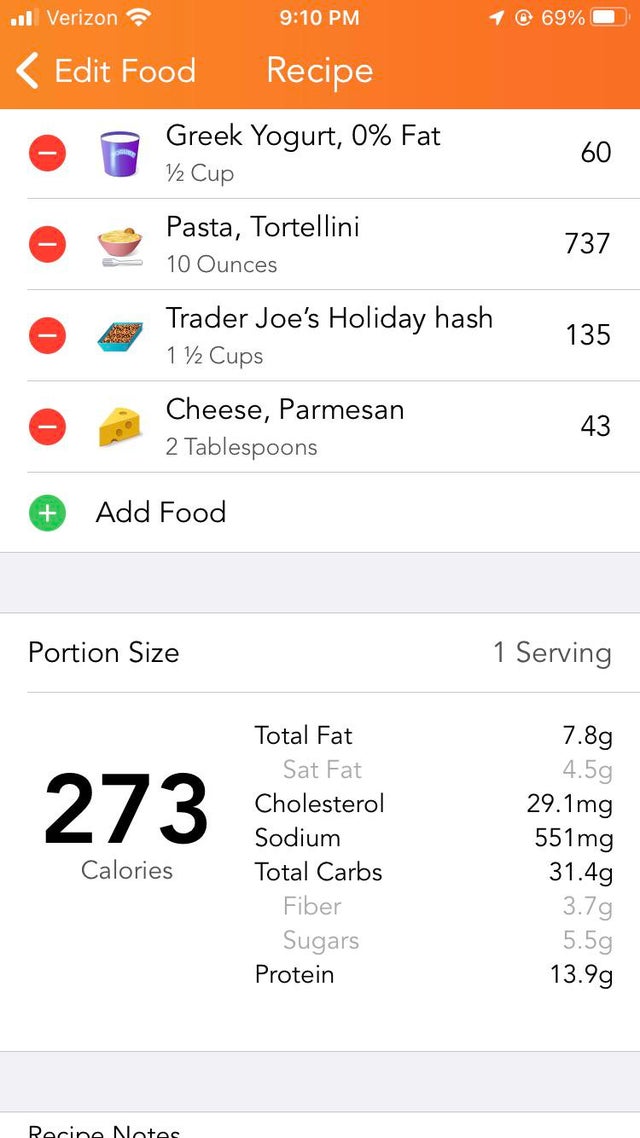The width and height of the screenshot is (640, 1138).
Task: Remove Pasta, Tortellini from the recipe
Action: (x=47, y=244)
